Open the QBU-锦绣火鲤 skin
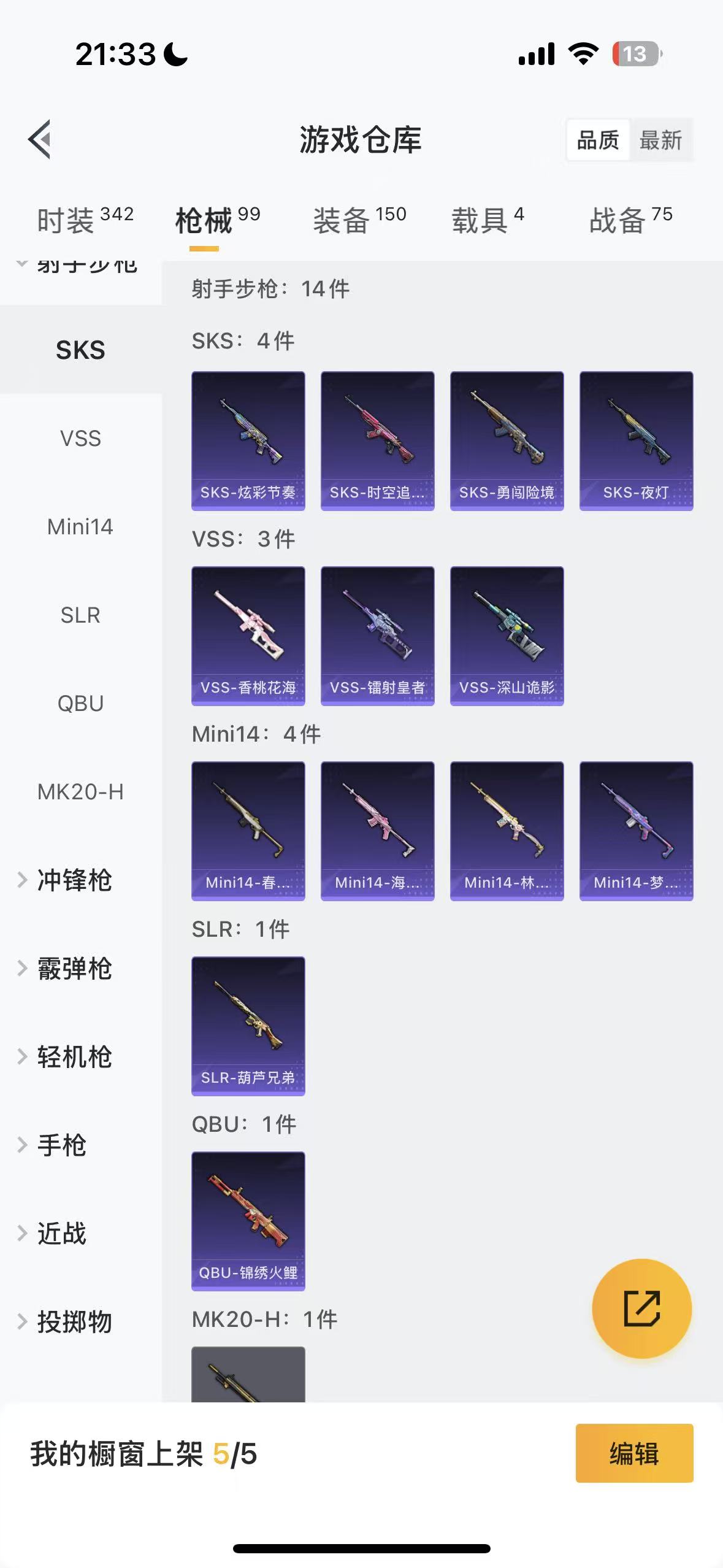The width and height of the screenshot is (723, 1568). point(248,1221)
